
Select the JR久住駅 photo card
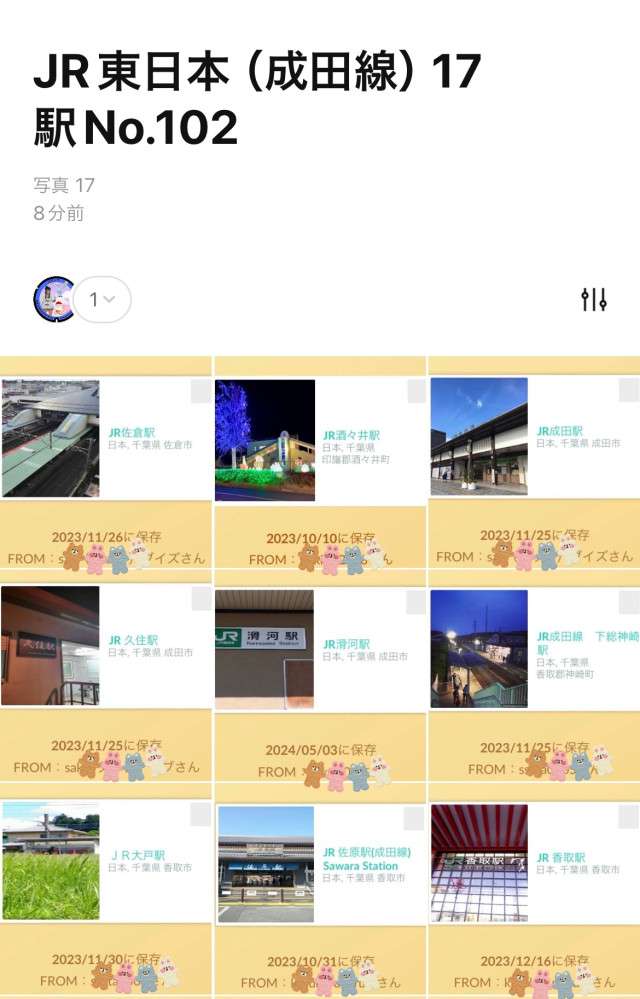click(x=105, y=647)
